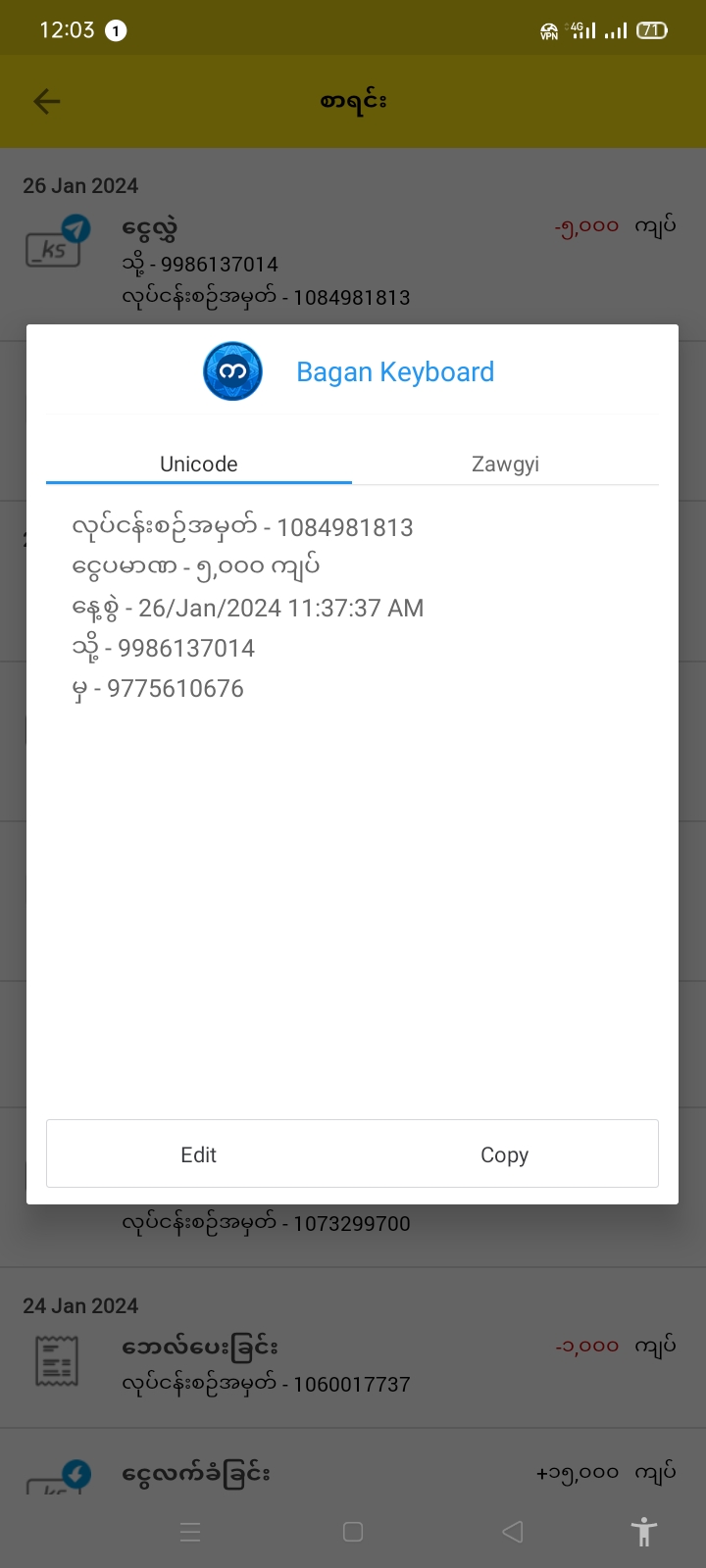This screenshot has width=706, height=1568.
Task: Open the 24 Jan transaction numbered 1060017737
Action: coord(353,1364)
